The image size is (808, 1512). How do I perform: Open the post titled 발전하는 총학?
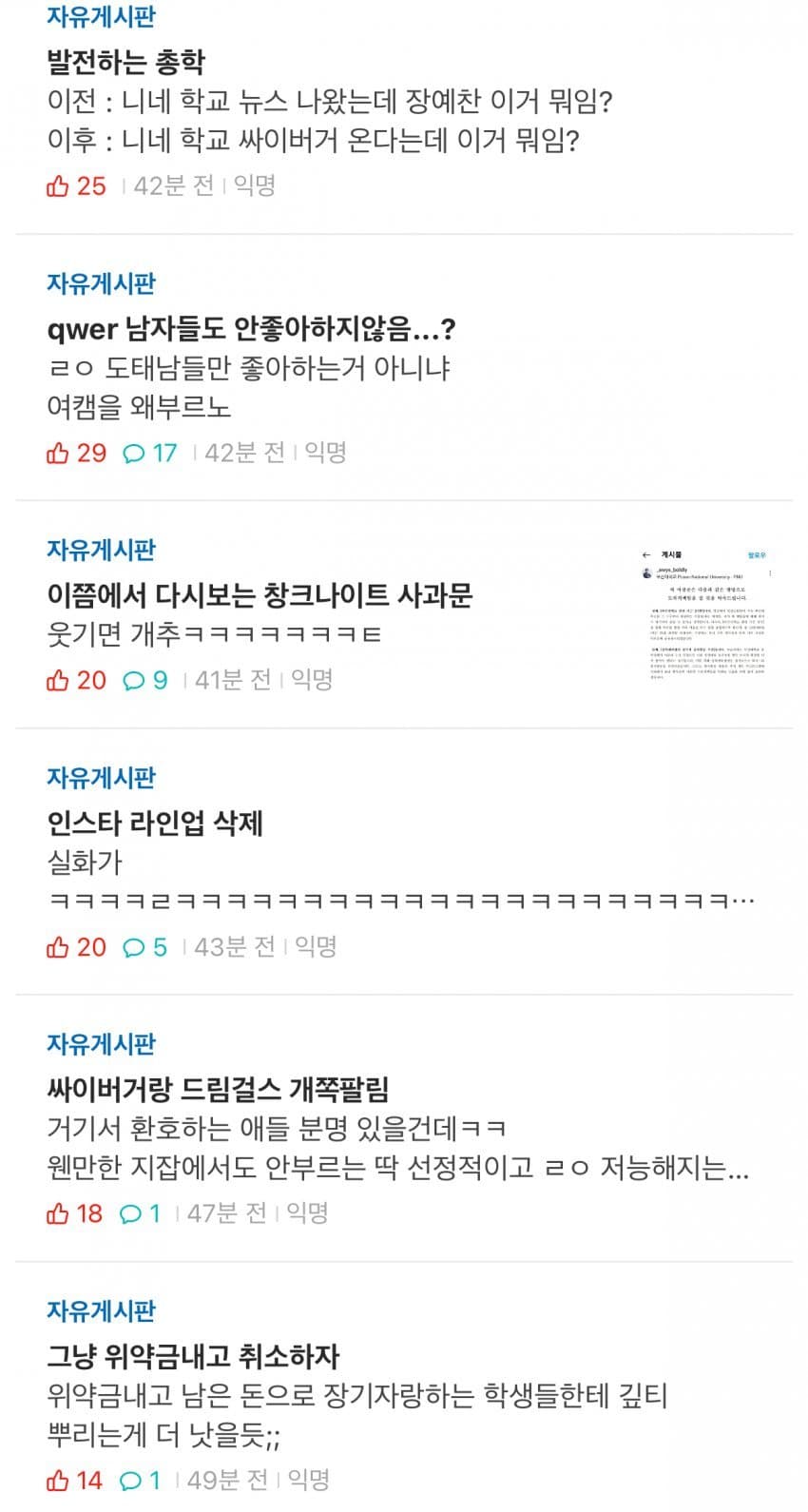coord(126,63)
